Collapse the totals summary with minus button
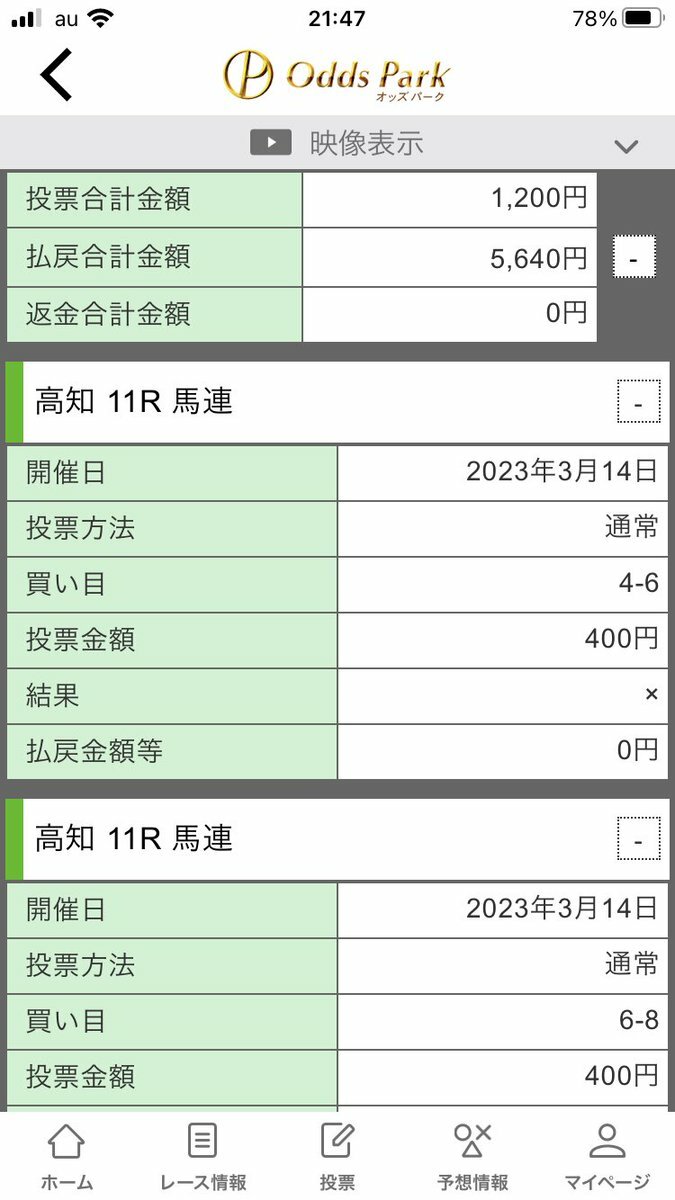675x1200 pixels. point(633,257)
